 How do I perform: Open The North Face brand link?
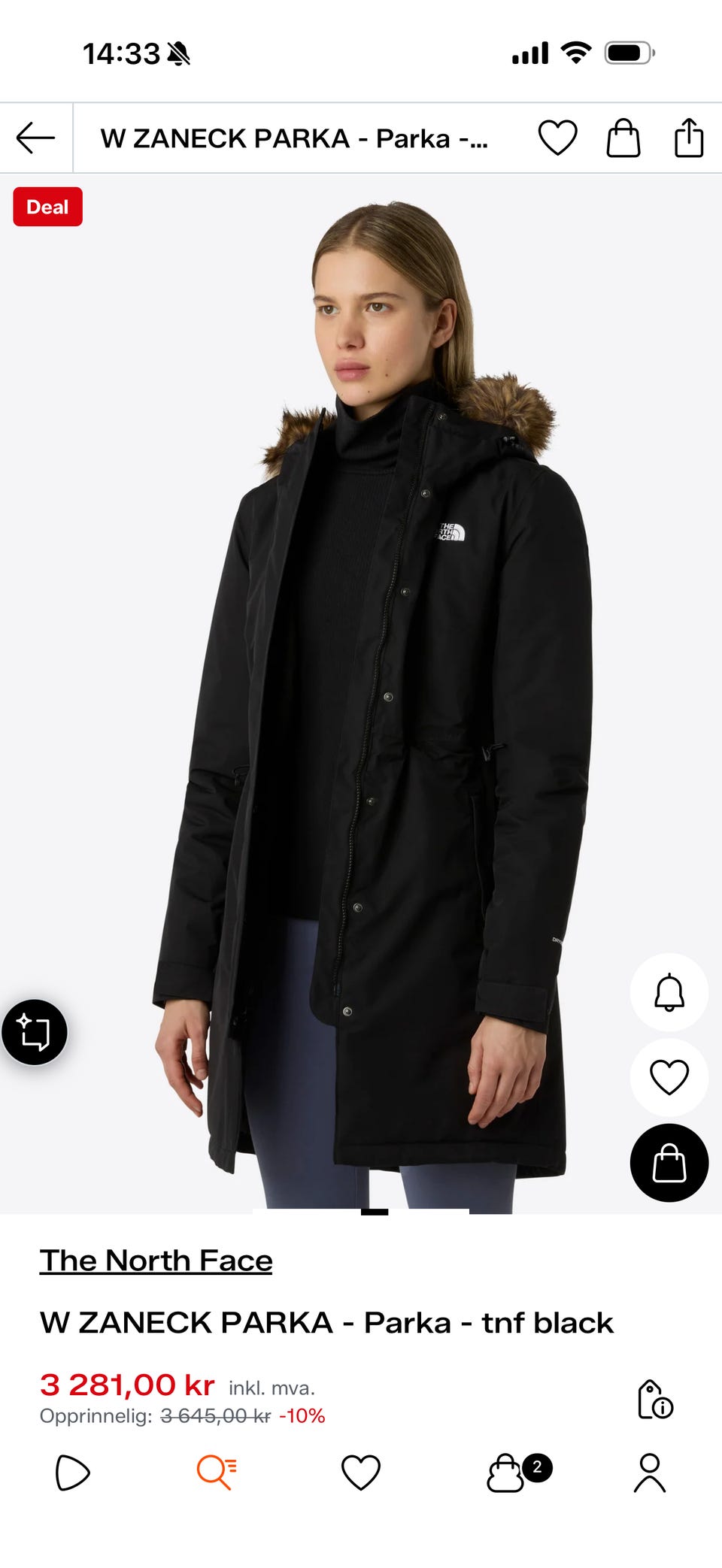[156, 1261]
